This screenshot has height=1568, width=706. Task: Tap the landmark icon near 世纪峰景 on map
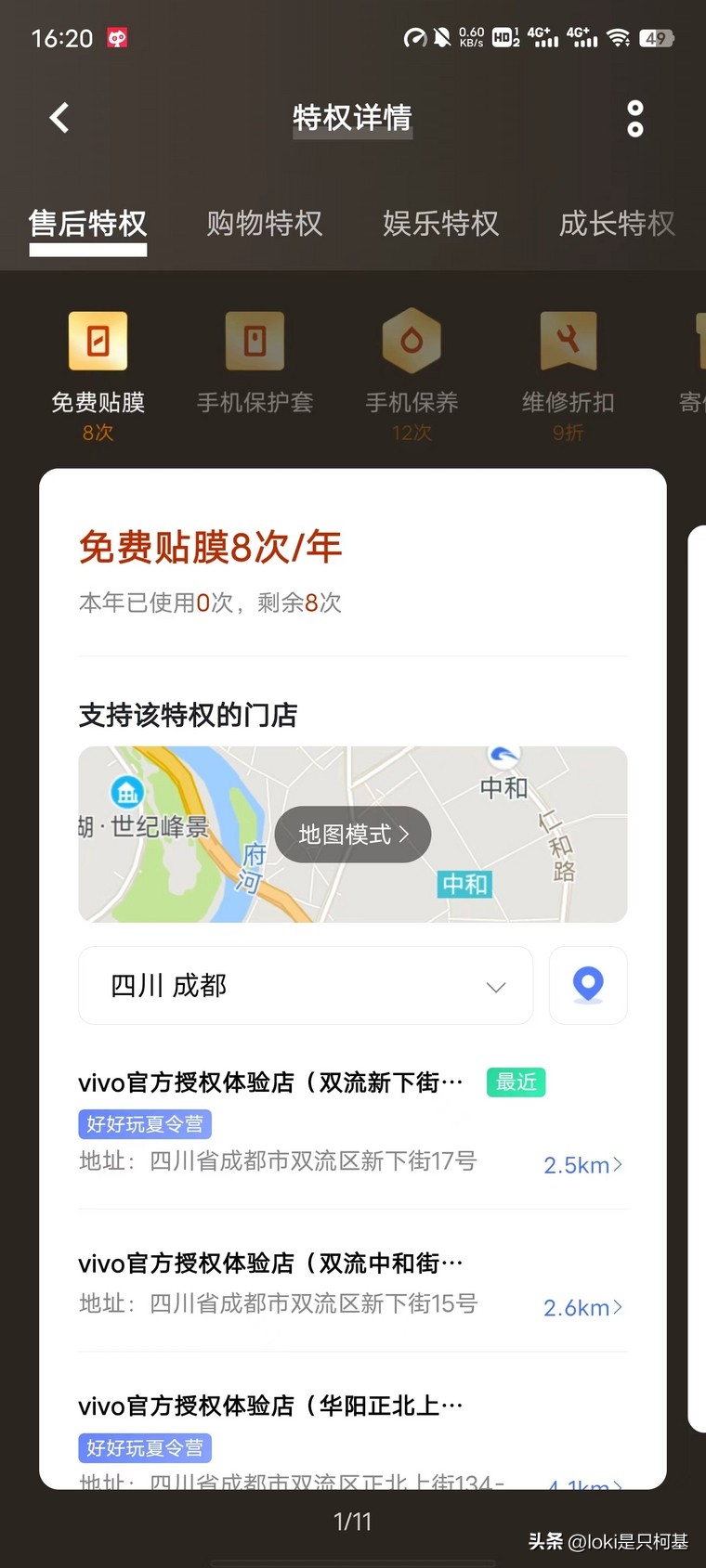[127, 792]
